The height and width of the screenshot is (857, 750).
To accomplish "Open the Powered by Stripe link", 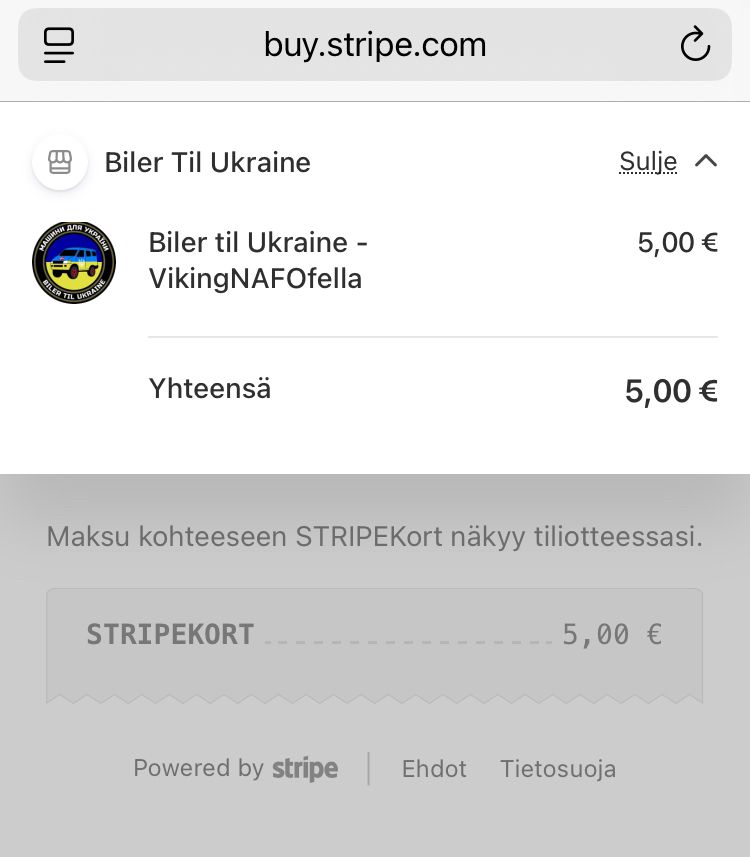I will click(236, 768).
